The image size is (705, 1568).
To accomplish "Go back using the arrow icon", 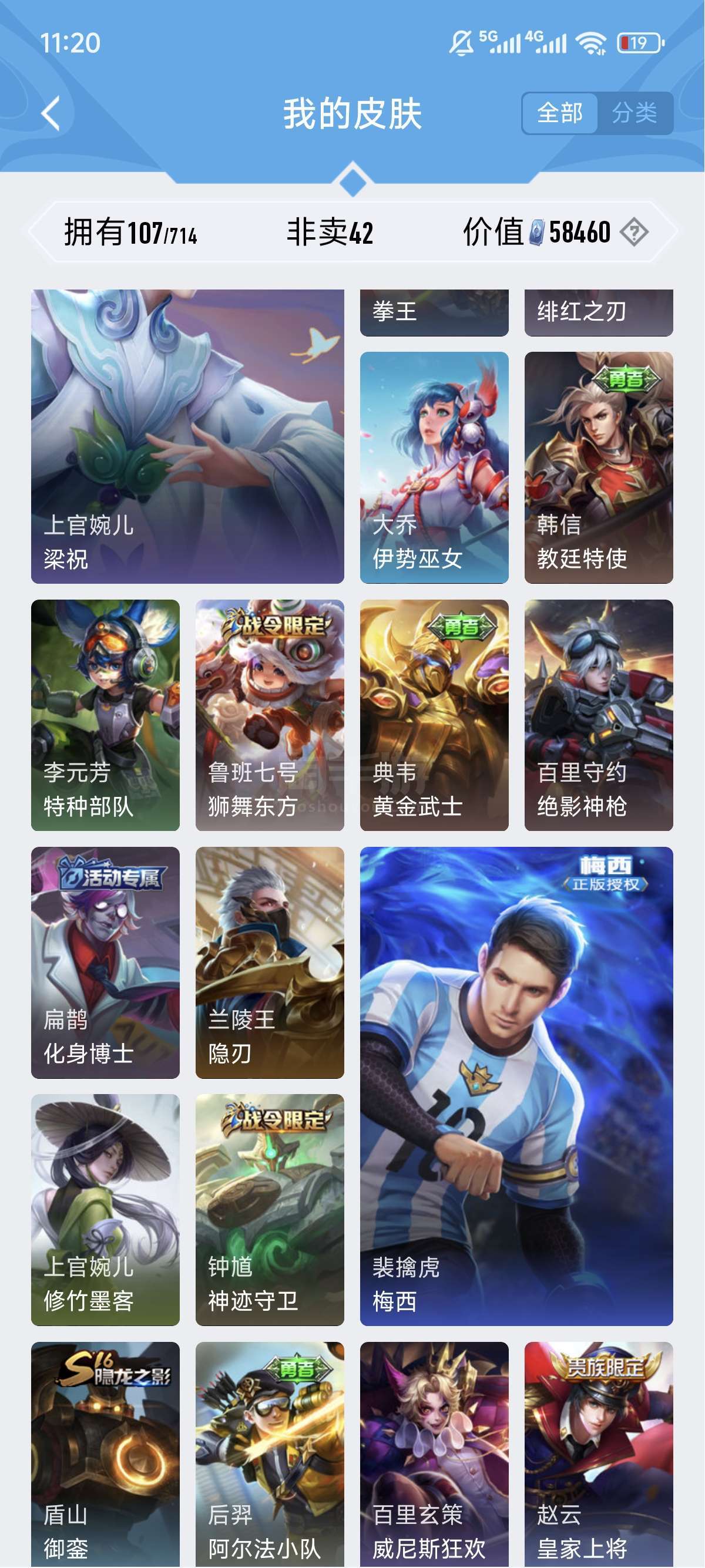I will 52,113.
